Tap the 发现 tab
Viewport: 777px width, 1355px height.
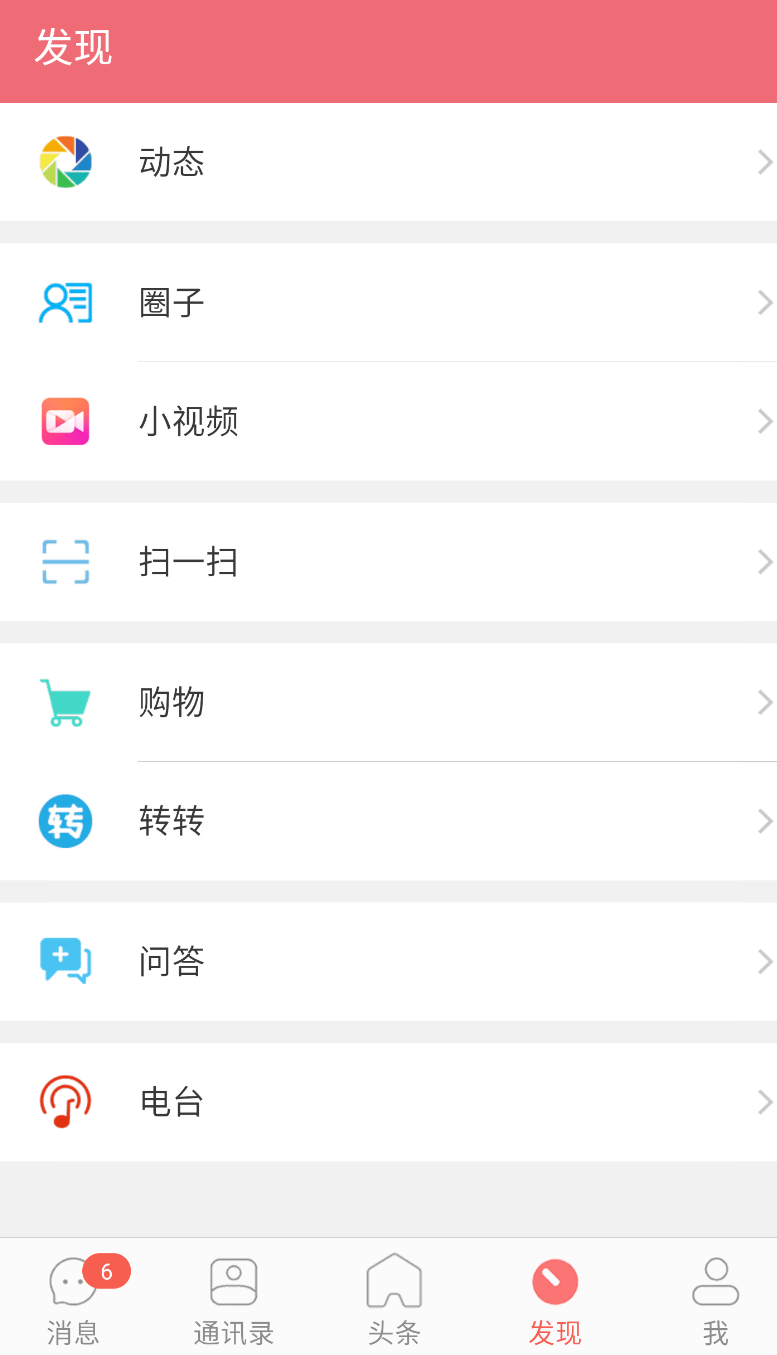(x=555, y=1297)
